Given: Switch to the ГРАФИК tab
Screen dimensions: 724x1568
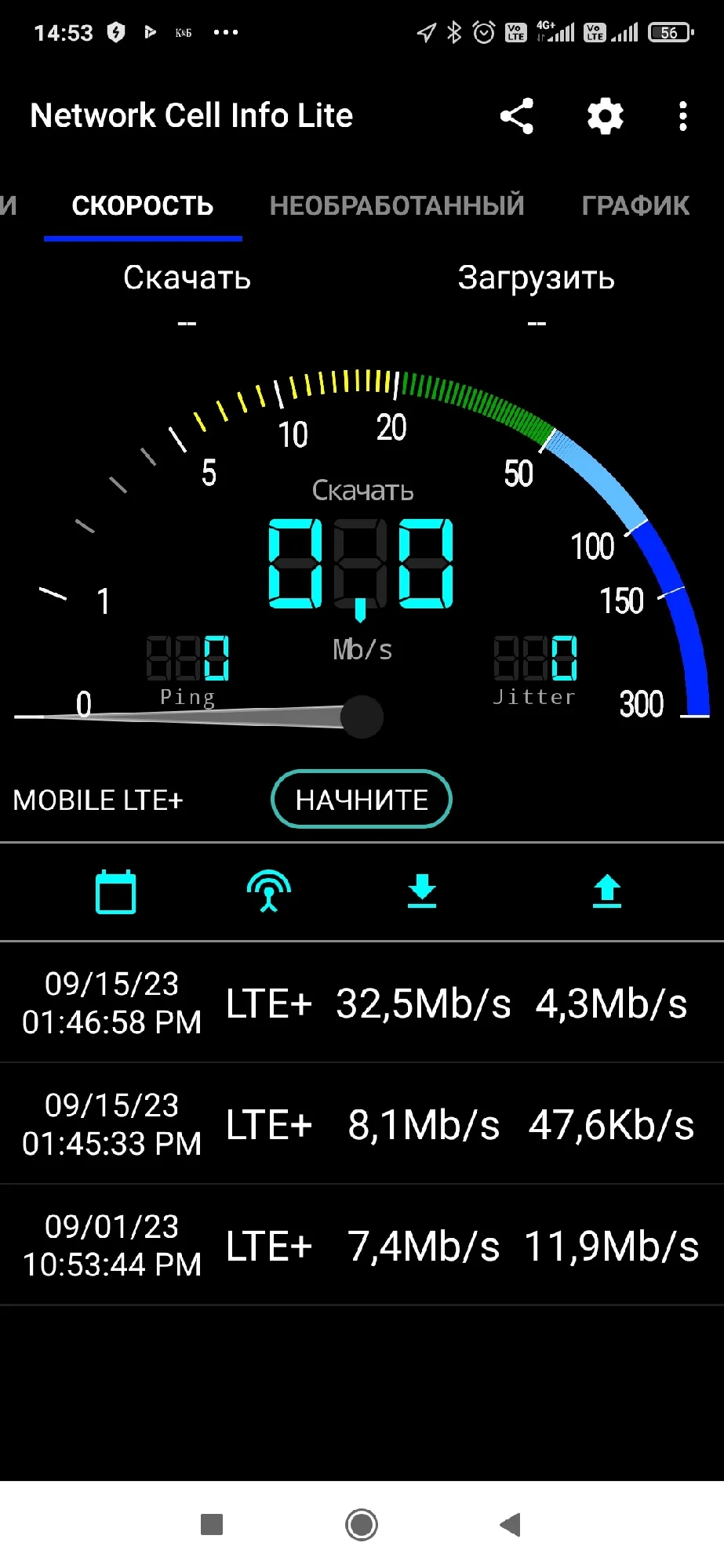Looking at the screenshot, I should (635, 205).
